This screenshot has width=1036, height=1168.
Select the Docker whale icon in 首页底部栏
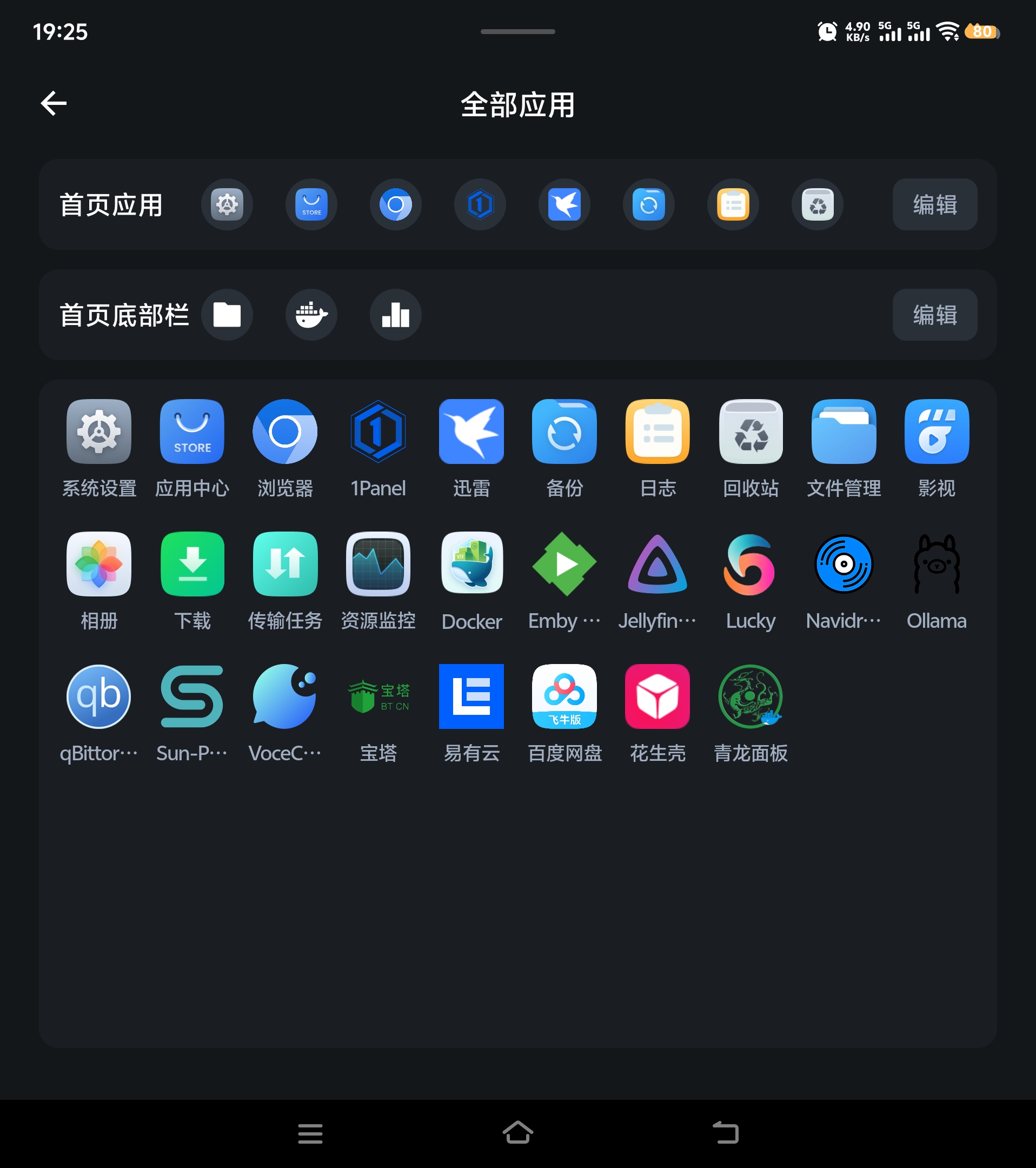311,315
